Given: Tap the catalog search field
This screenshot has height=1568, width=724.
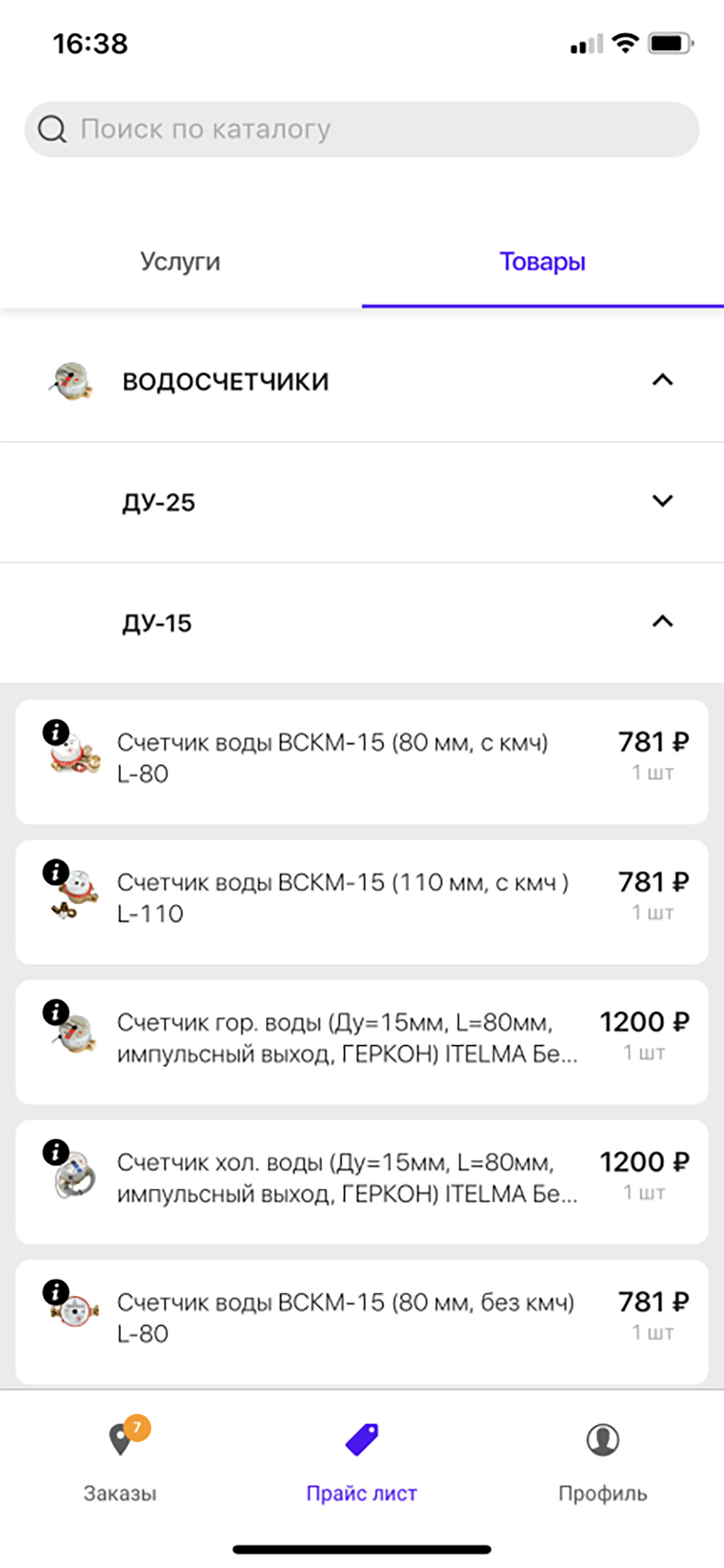Looking at the screenshot, I should click(361, 129).
